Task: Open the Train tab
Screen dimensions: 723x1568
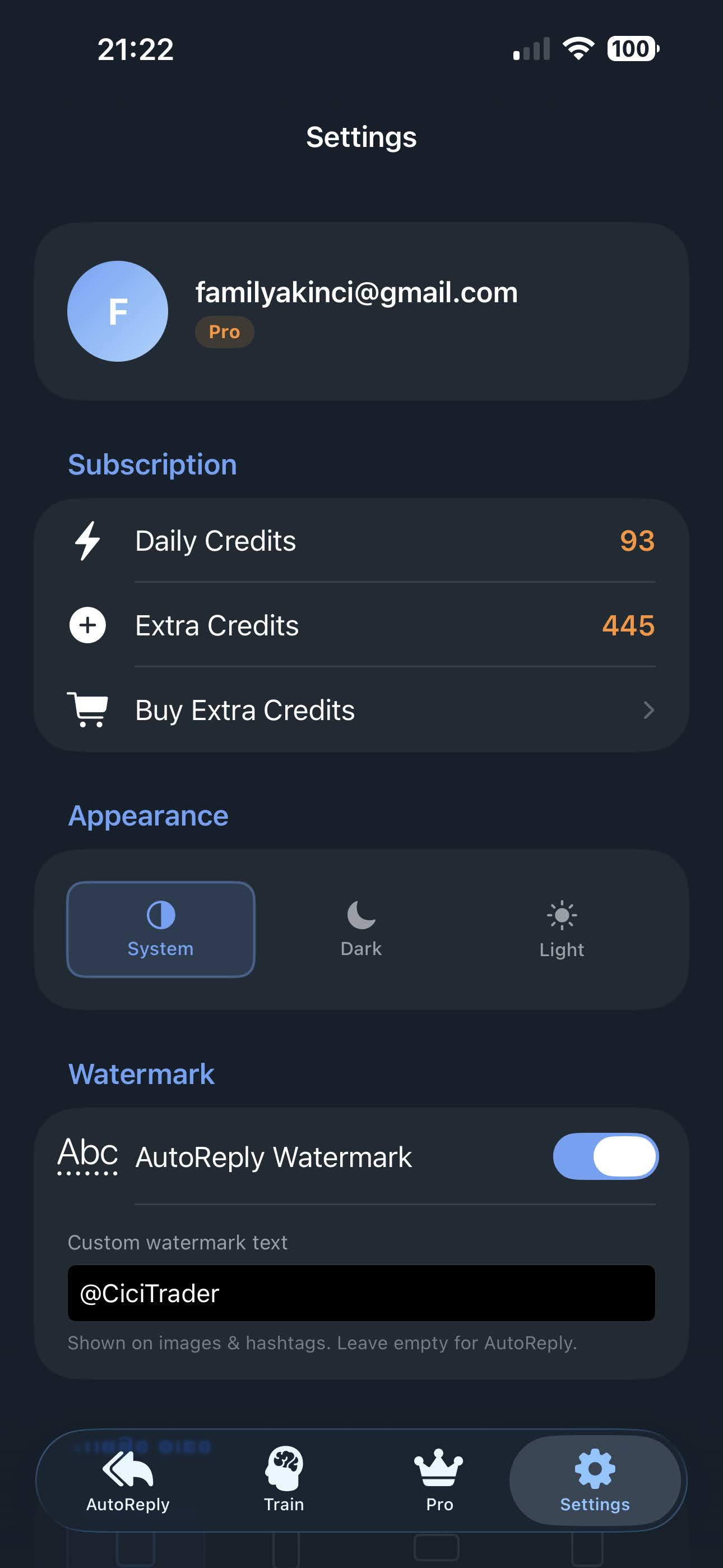Action: click(284, 1481)
